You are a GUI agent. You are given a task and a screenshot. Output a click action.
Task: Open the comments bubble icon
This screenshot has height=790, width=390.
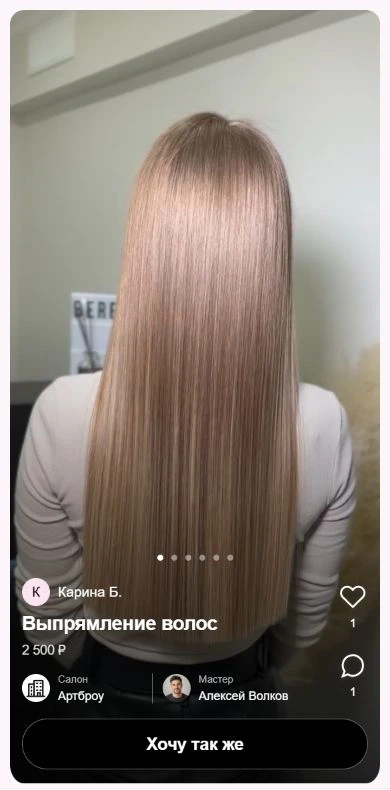click(x=352, y=666)
